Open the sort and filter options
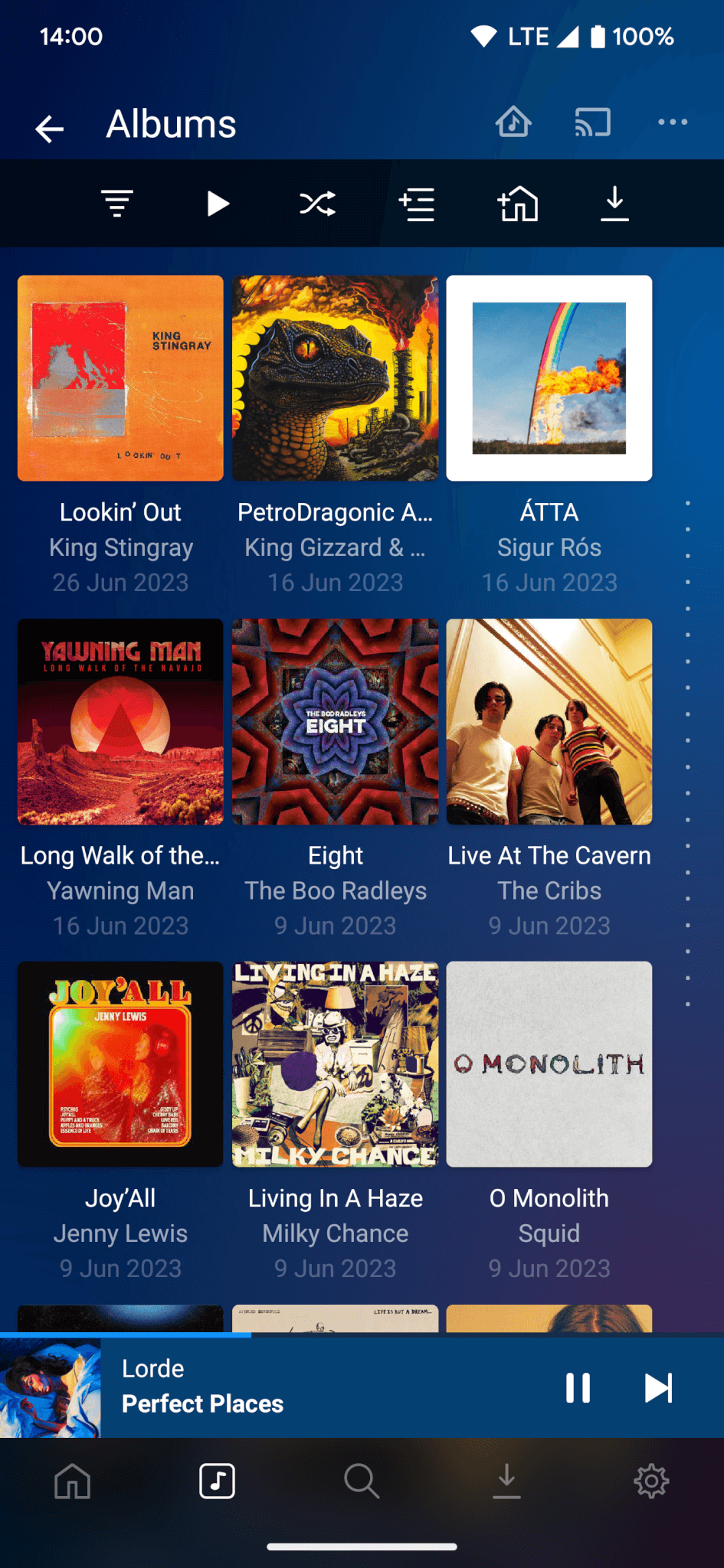724x1568 pixels. pos(117,204)
